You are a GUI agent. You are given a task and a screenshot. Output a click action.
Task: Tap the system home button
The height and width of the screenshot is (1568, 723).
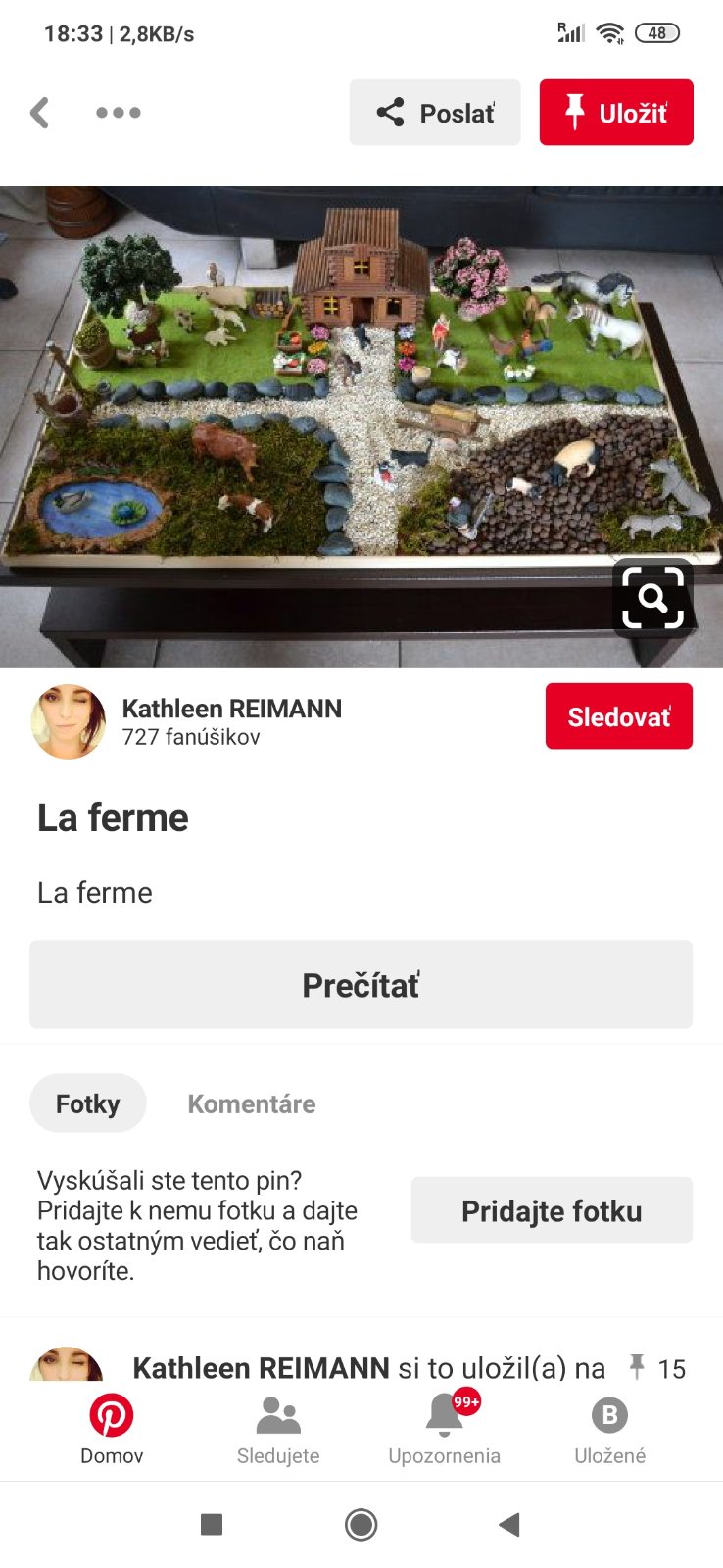pyautogui.click(x=361, y=1524)
